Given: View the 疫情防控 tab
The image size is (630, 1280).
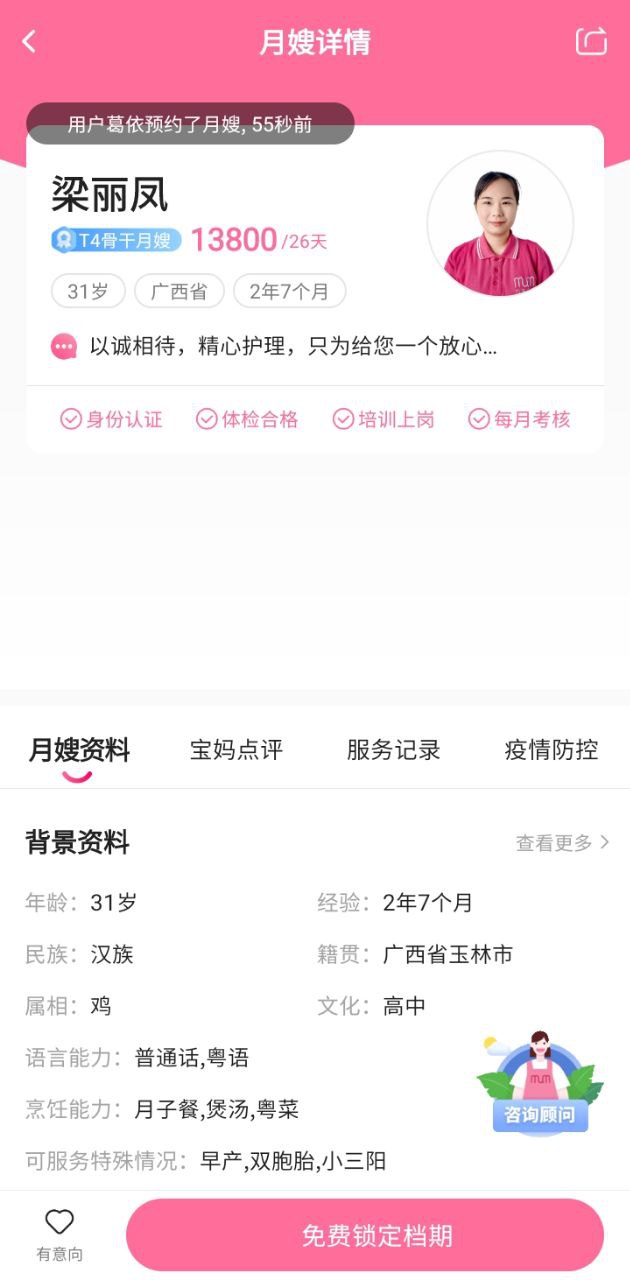Looking at the screenshot, I should (551, 750).
